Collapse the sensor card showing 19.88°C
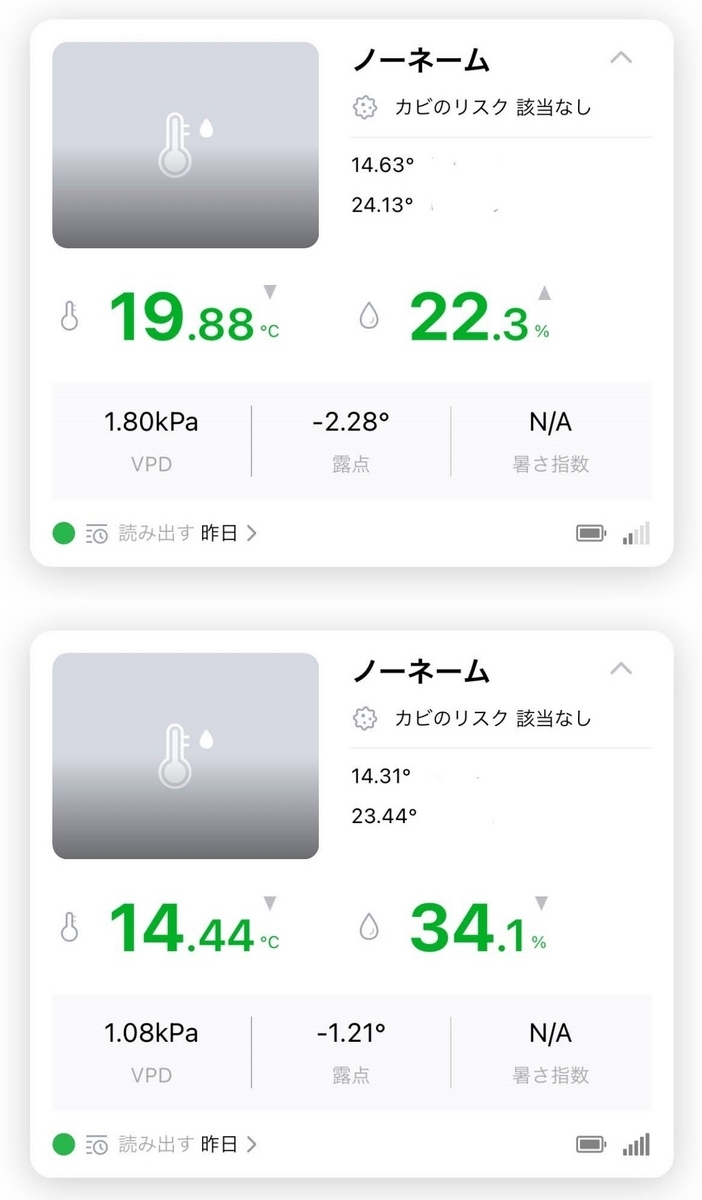This screenshot has height=1200, width=702. click(x=621, y=58)
